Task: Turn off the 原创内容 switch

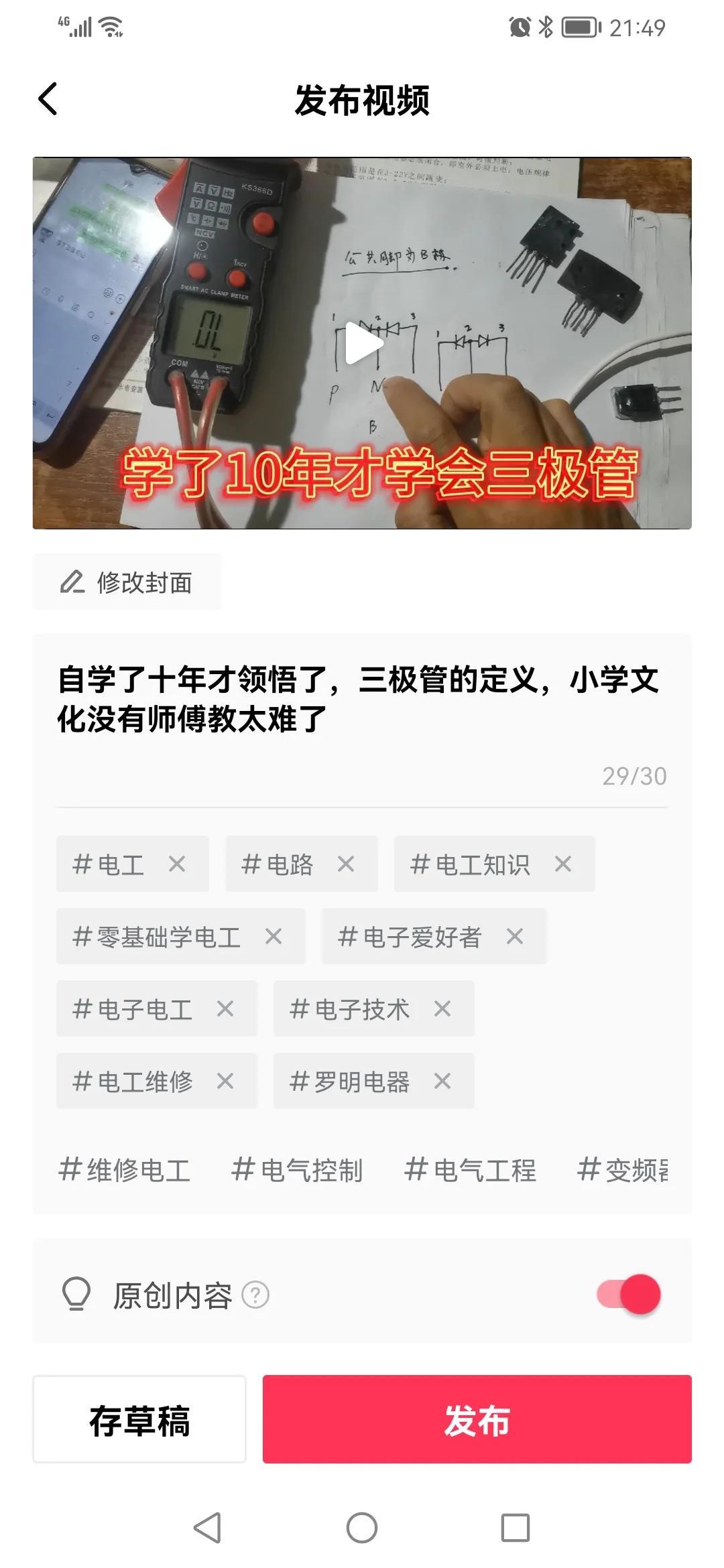Action: (x=629, y=1294)
